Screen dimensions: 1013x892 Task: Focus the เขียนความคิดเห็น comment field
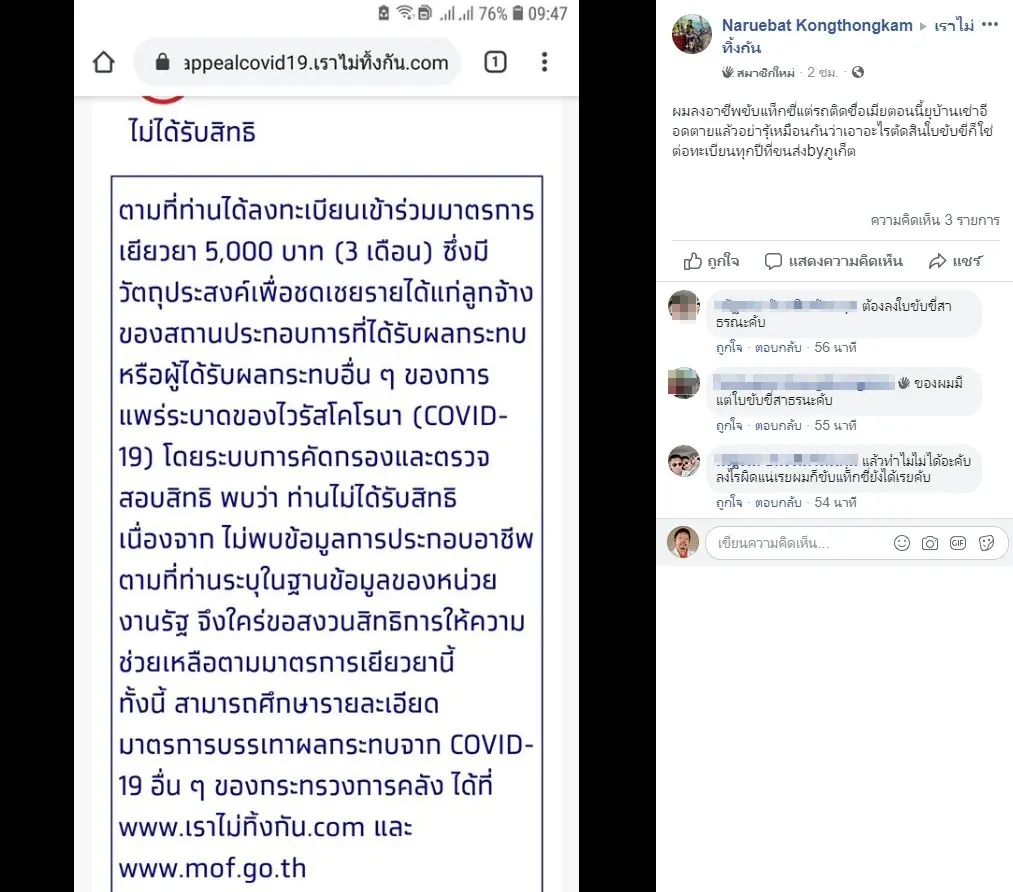point(795,543)
